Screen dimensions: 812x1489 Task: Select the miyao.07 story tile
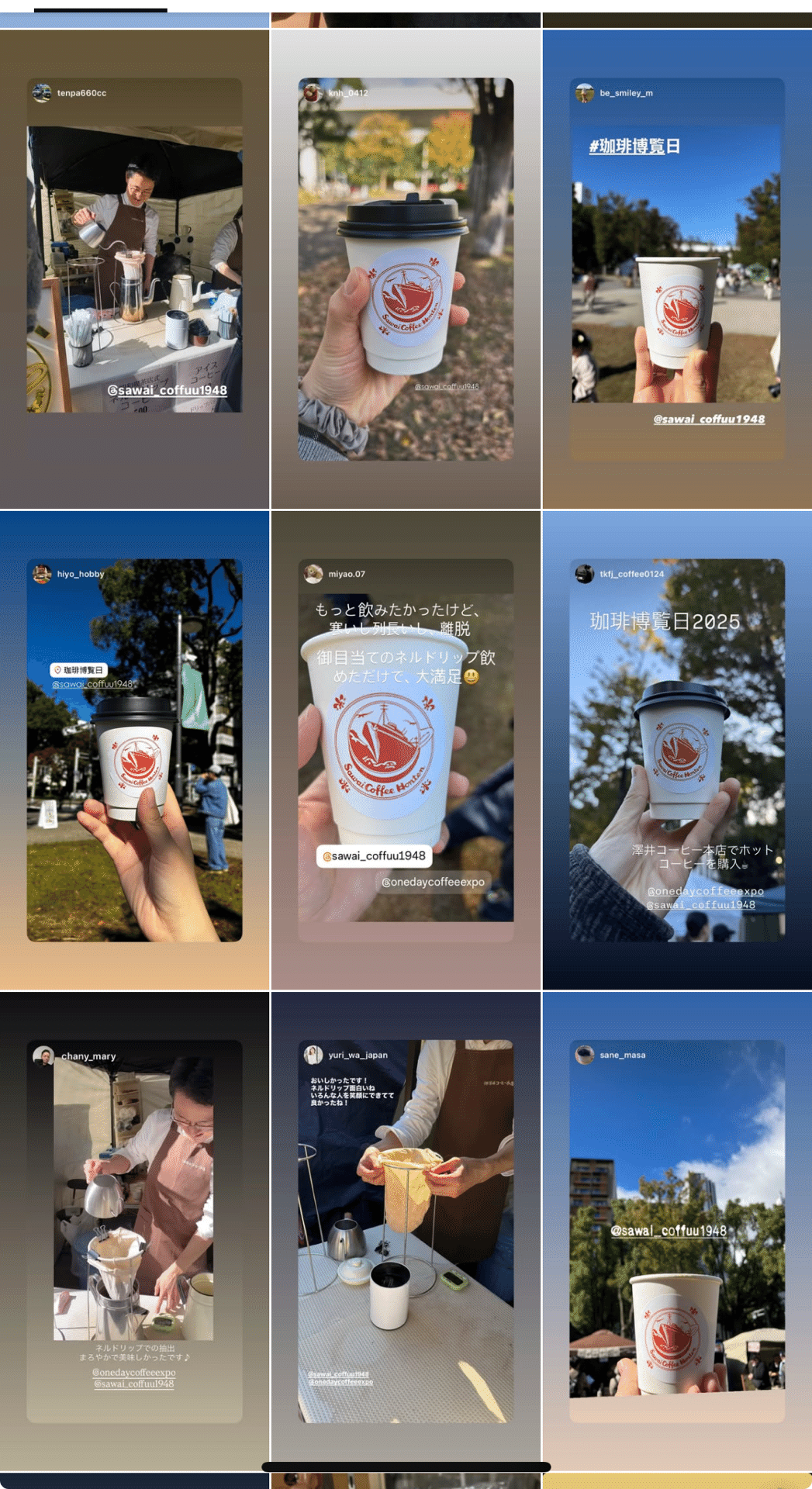(406, 749)
